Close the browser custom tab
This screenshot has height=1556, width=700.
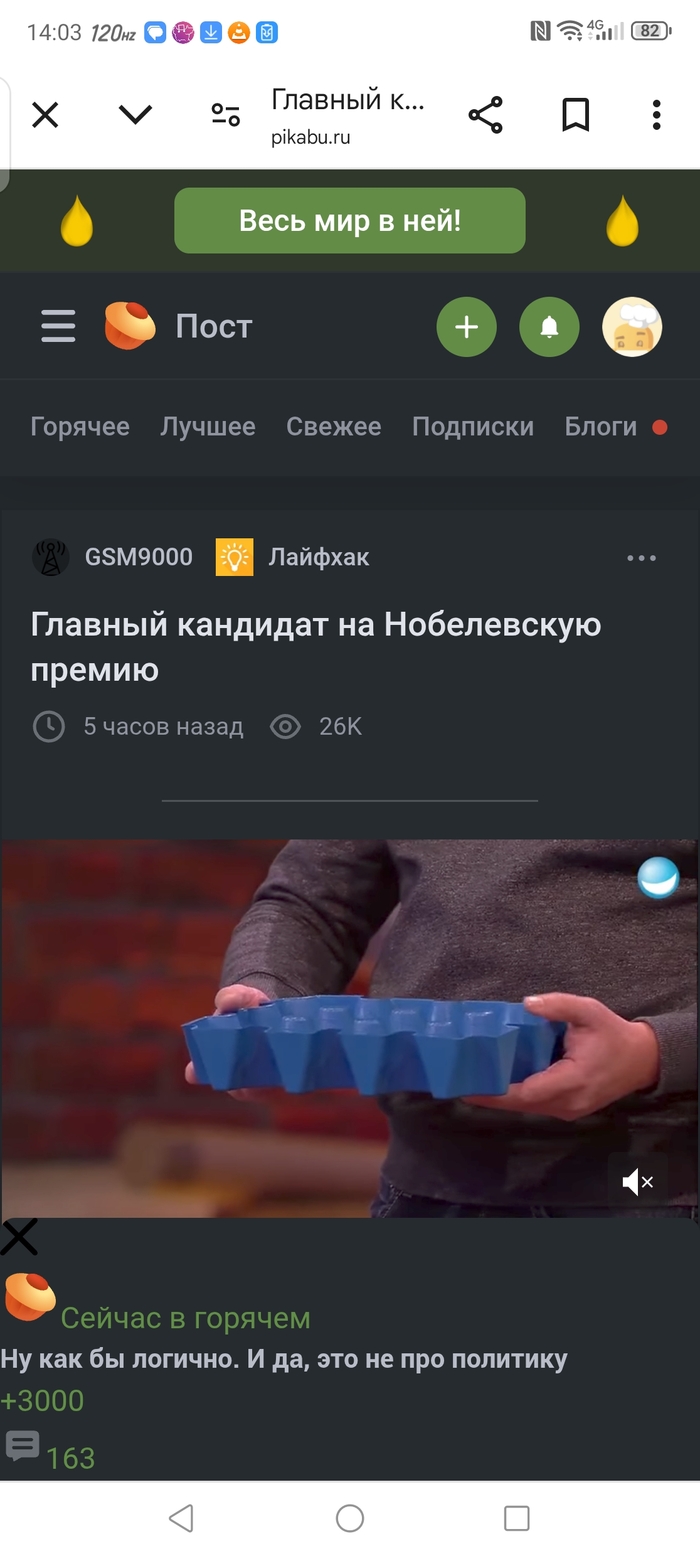tap(45, 116)
